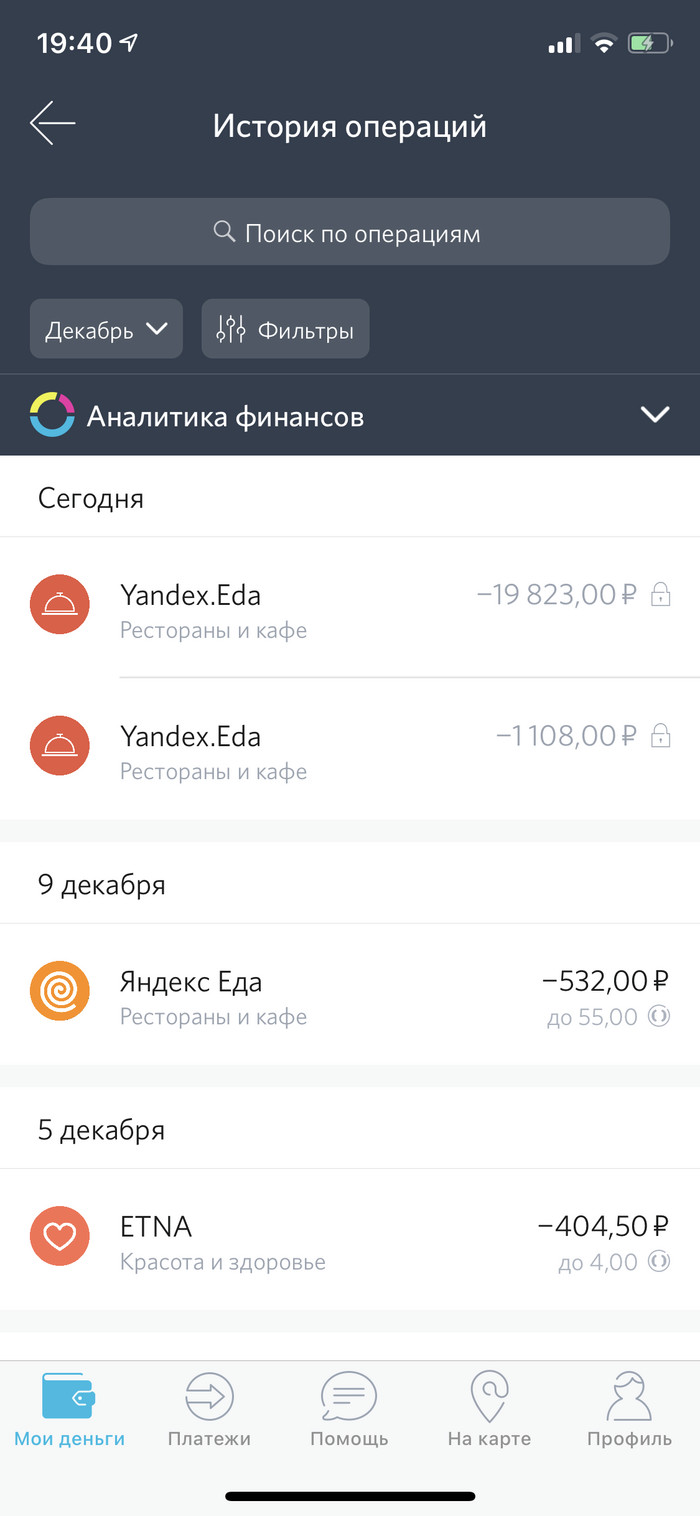Open the Фильтры button
The width and height of the screenshot is (700, 1516).
pyautogui.click(x=285, y=329)
